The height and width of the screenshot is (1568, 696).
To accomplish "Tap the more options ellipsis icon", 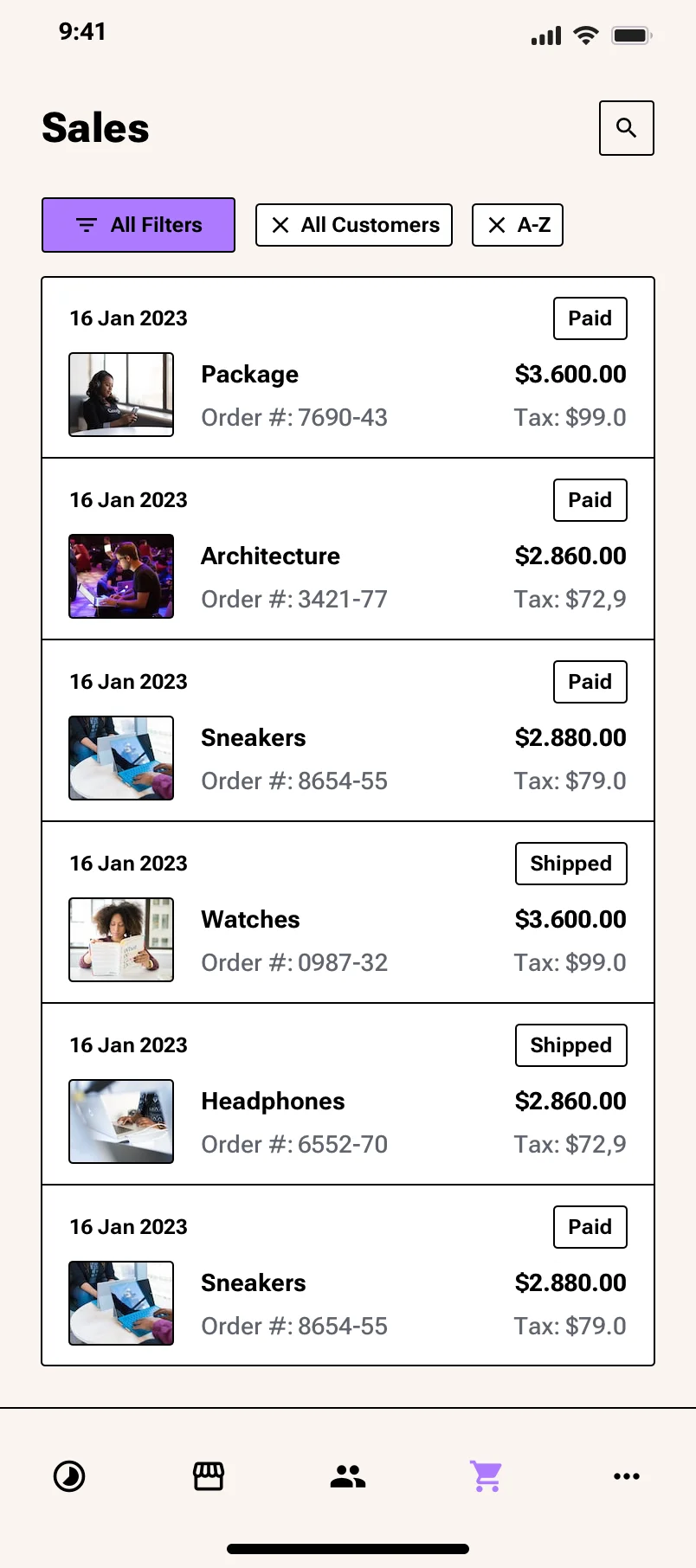I will click(x=626, y=1476).
